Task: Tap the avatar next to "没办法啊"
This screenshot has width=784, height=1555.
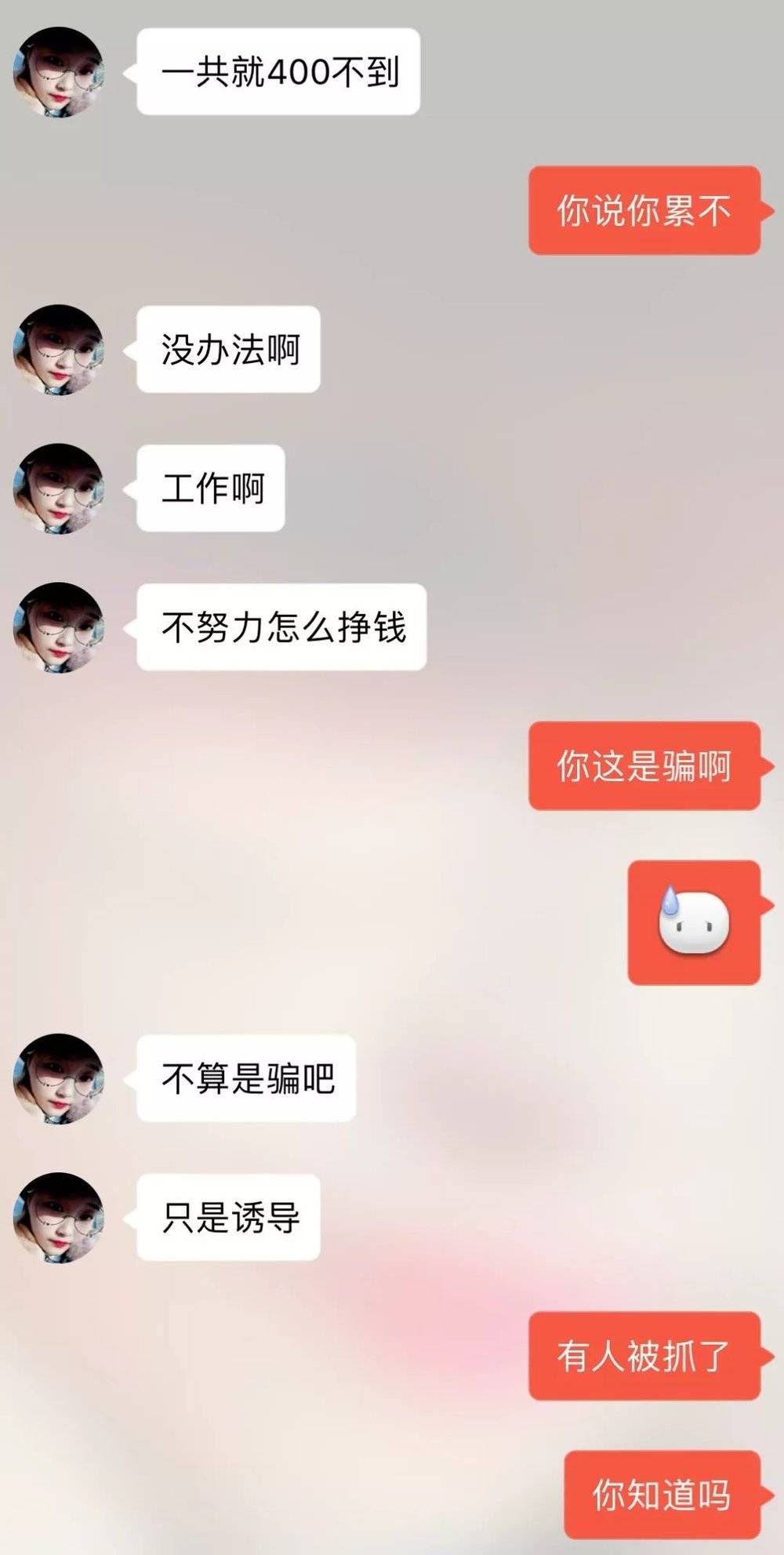Action: click(59, 350)
